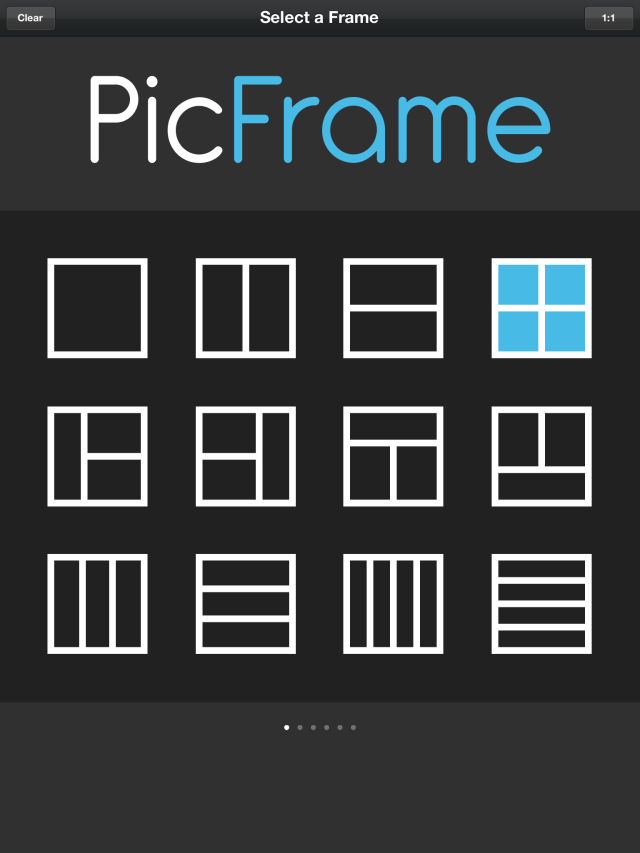Pick the three horizontal rows frame

tap(245, 604)
